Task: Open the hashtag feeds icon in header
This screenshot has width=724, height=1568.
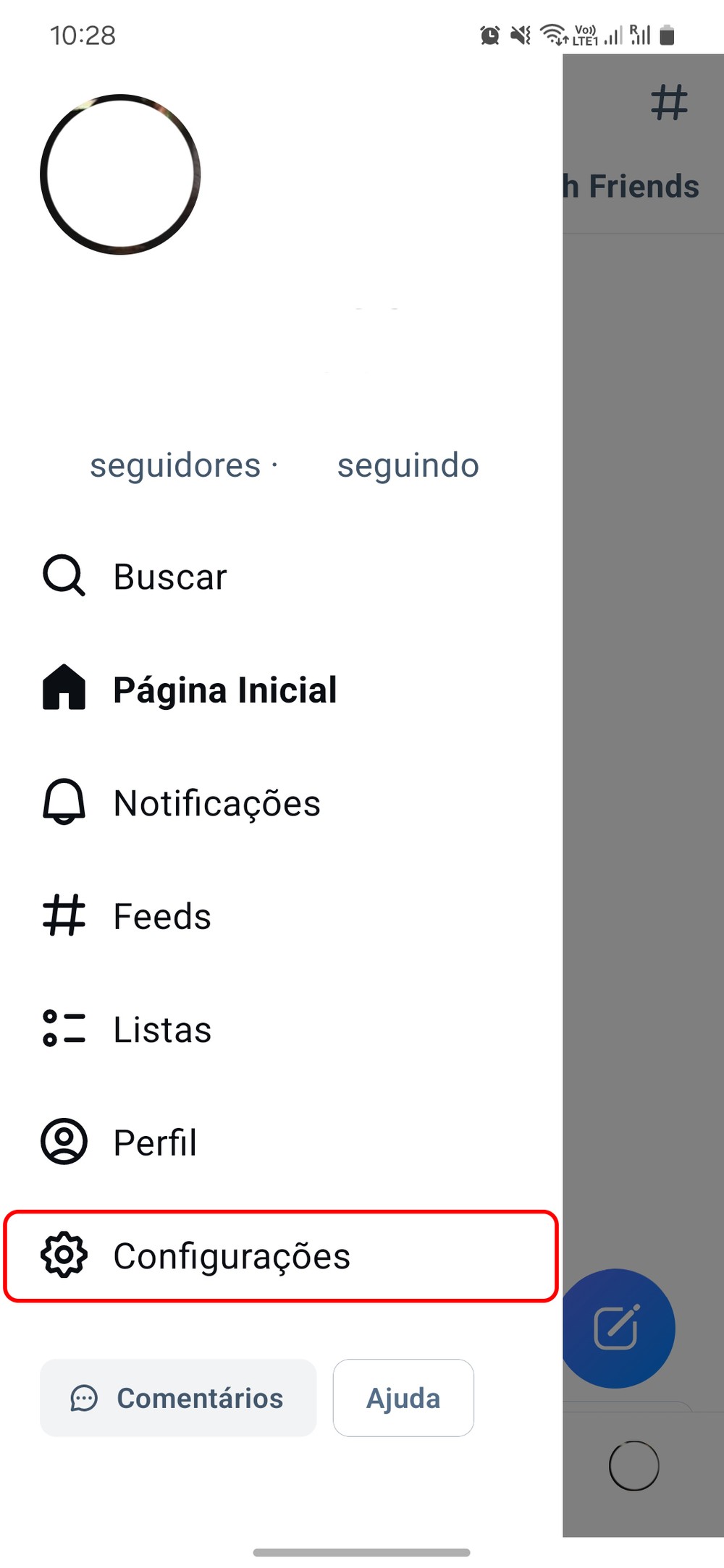Action: pos(668,103)
